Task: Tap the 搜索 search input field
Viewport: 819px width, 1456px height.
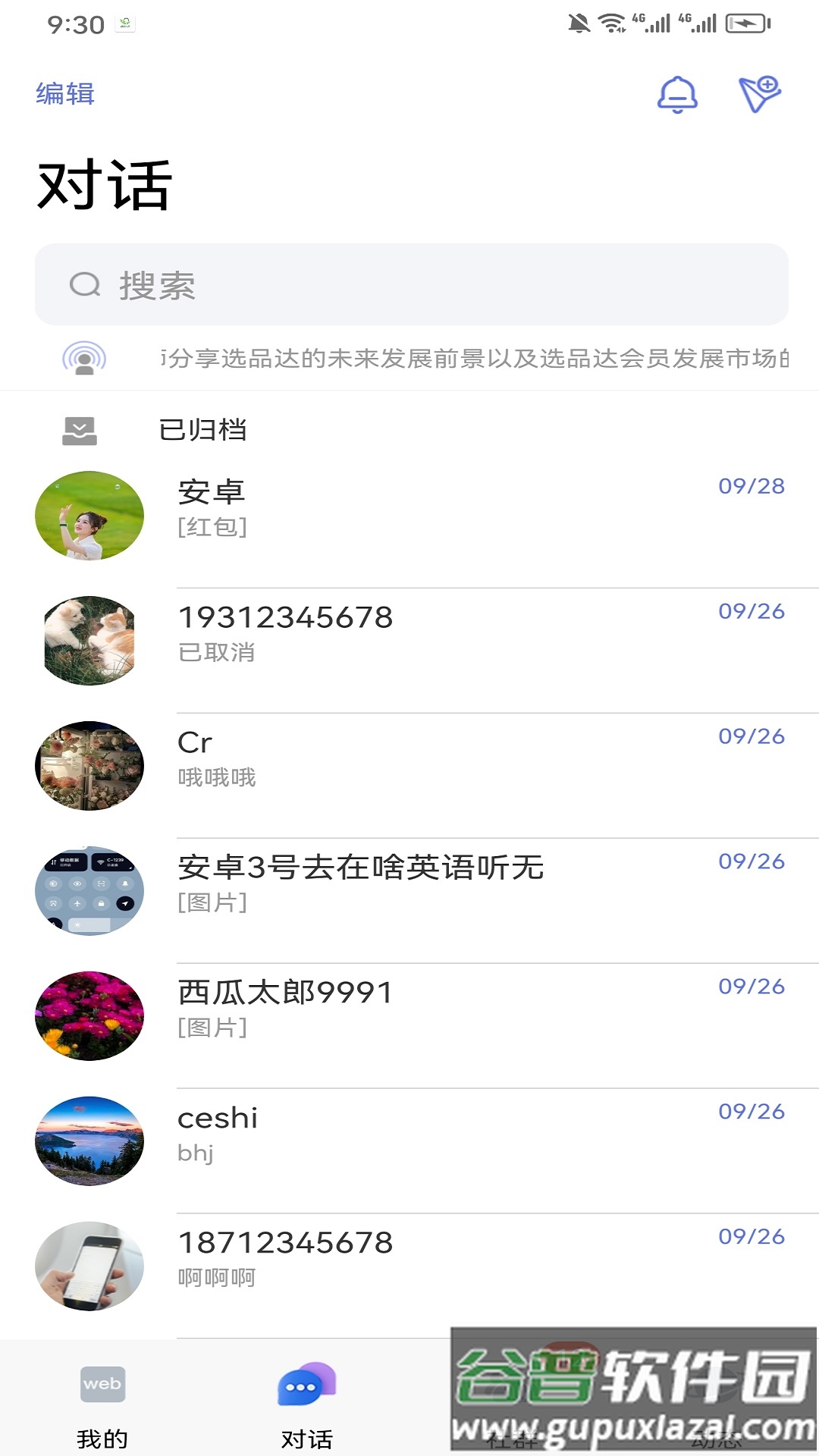Action: pos(409,286)
